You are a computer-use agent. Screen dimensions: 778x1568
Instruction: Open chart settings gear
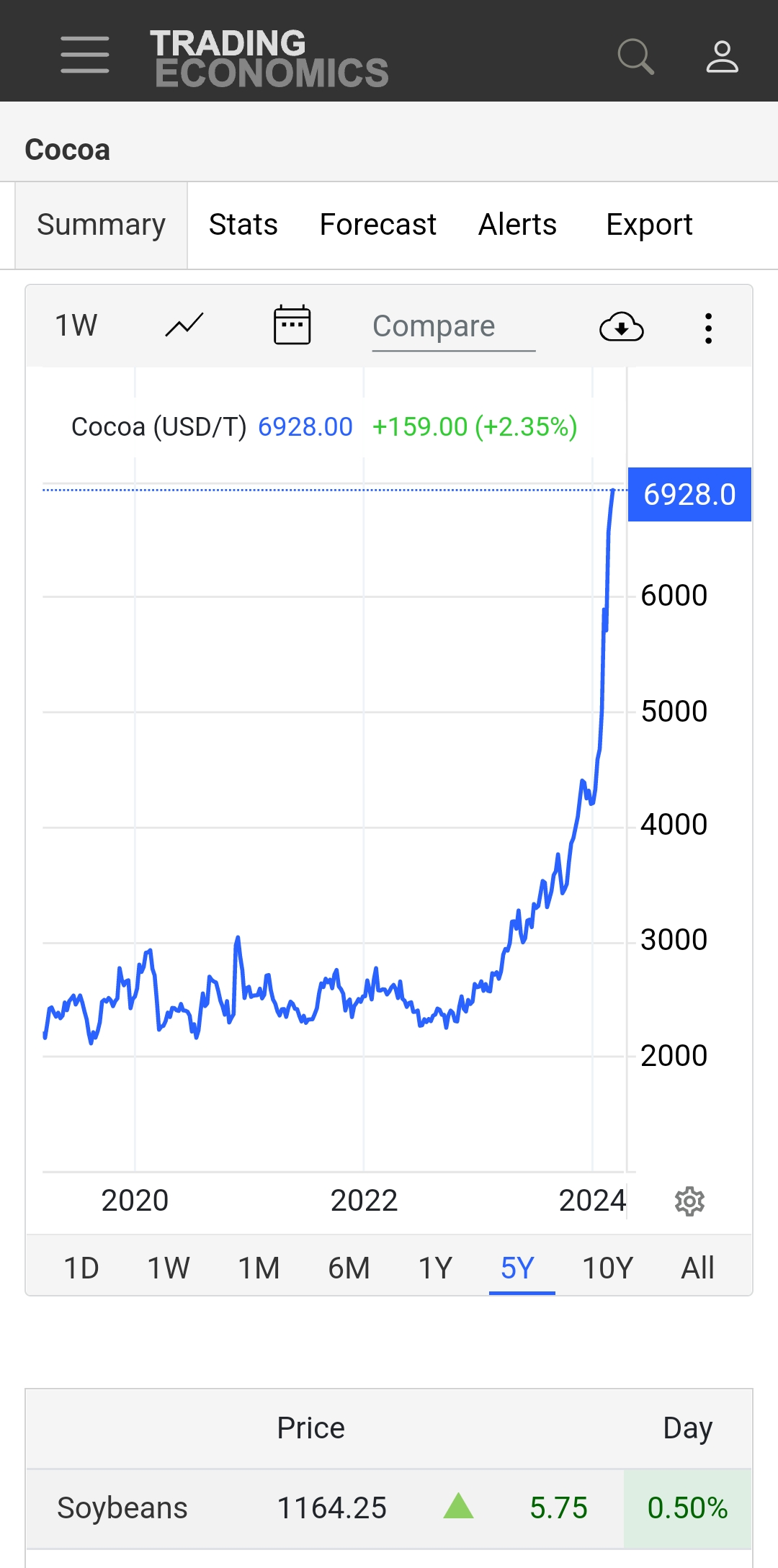689,1201
